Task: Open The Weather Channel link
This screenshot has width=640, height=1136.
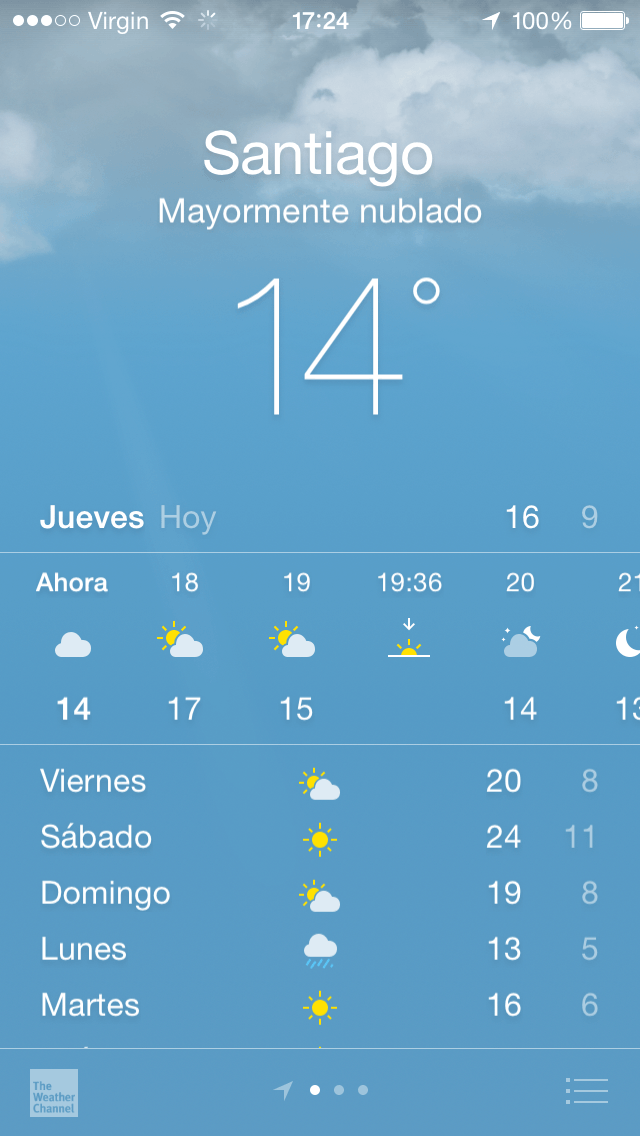Action: [x=54, y=1093]
